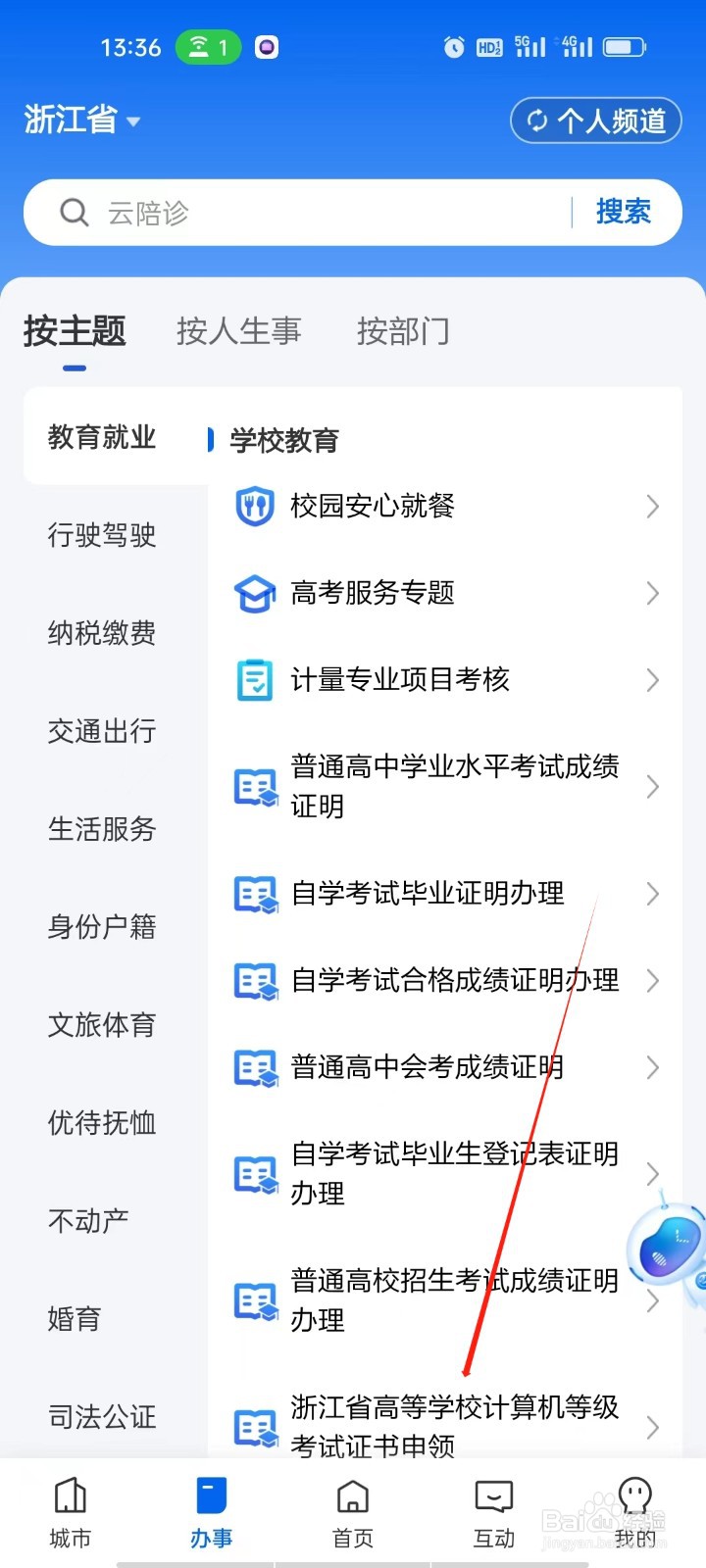Tap the 云陪诊 search input field
706x1568 pixels.
294,212
